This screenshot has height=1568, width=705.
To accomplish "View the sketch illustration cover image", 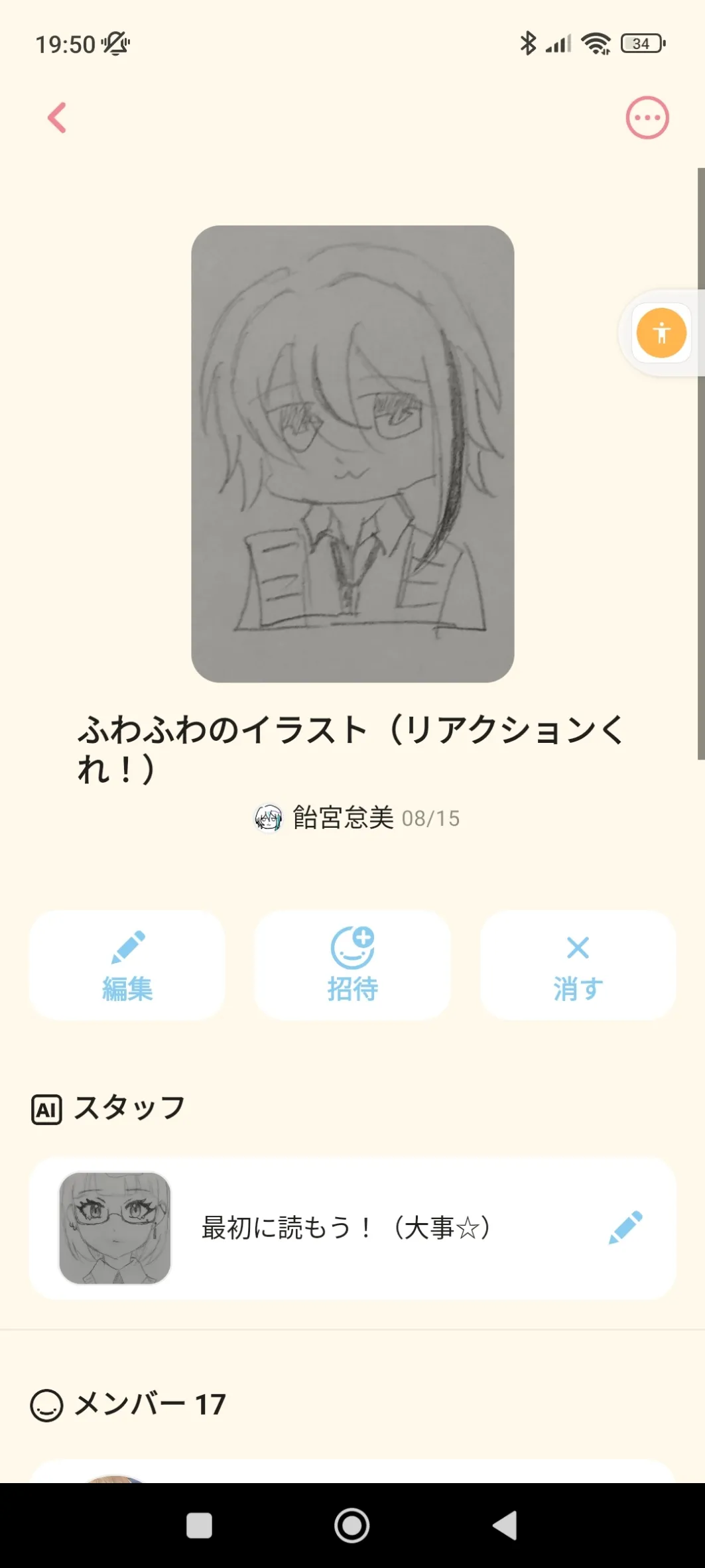I will point(352,454).
